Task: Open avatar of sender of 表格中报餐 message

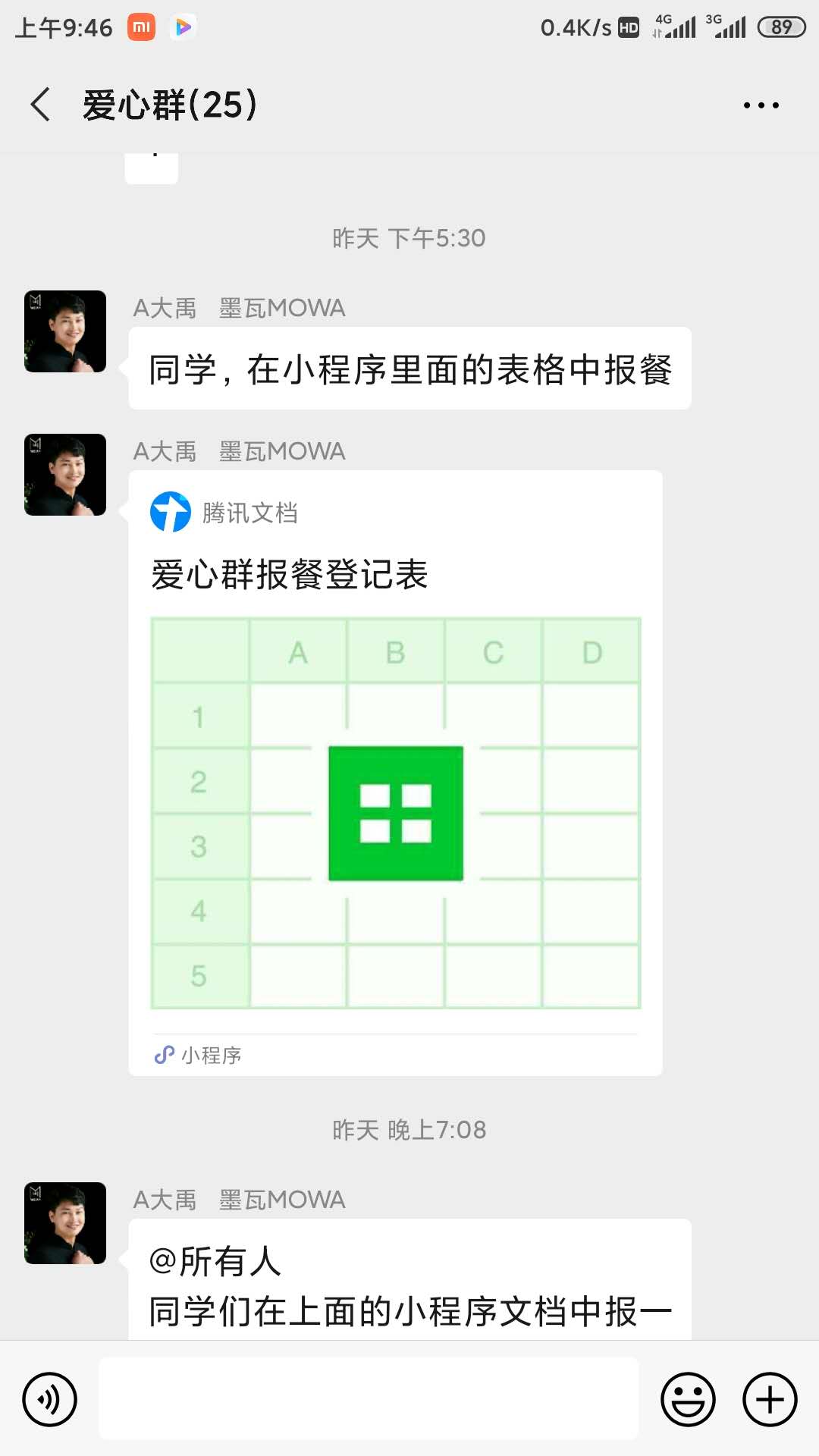Action: point(65,331)
